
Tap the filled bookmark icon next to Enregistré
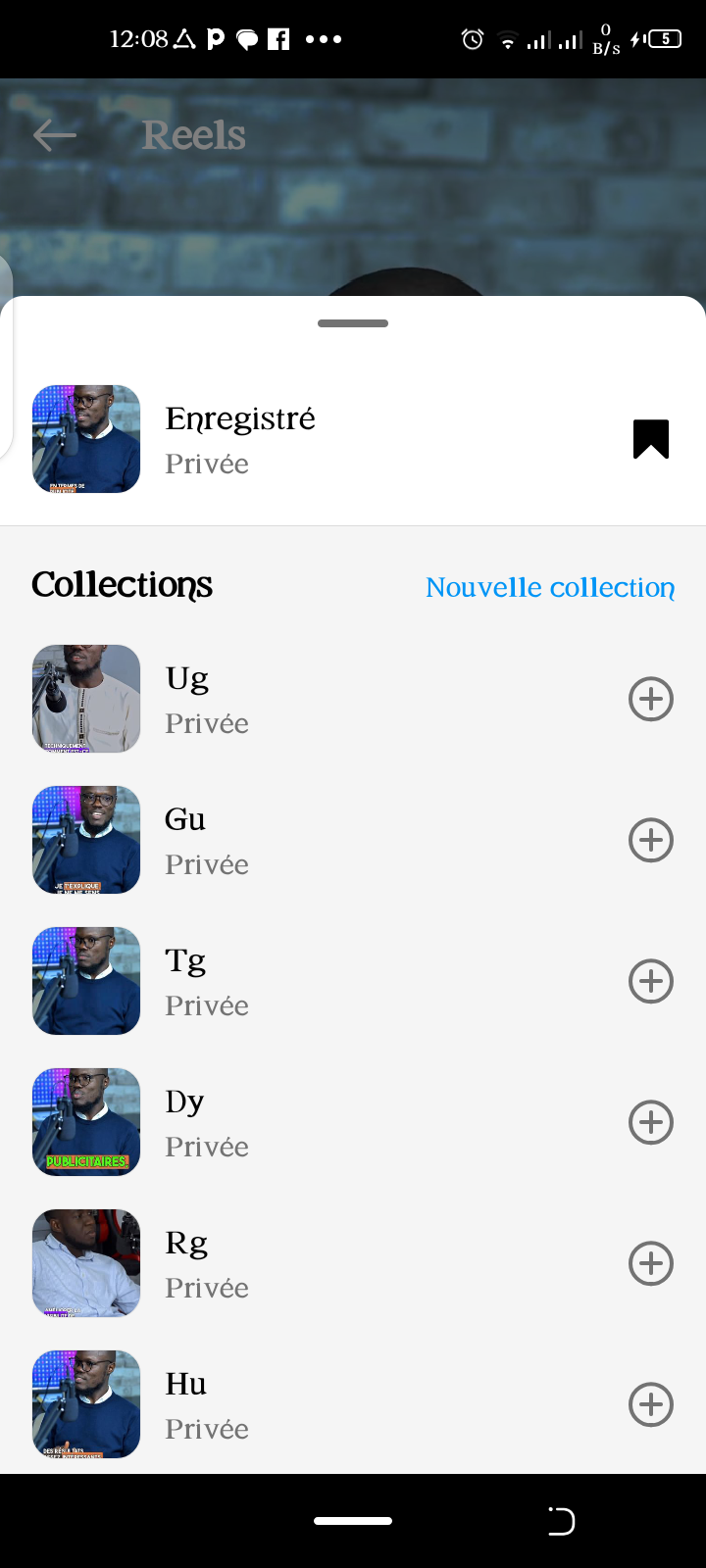coord(650,439)
